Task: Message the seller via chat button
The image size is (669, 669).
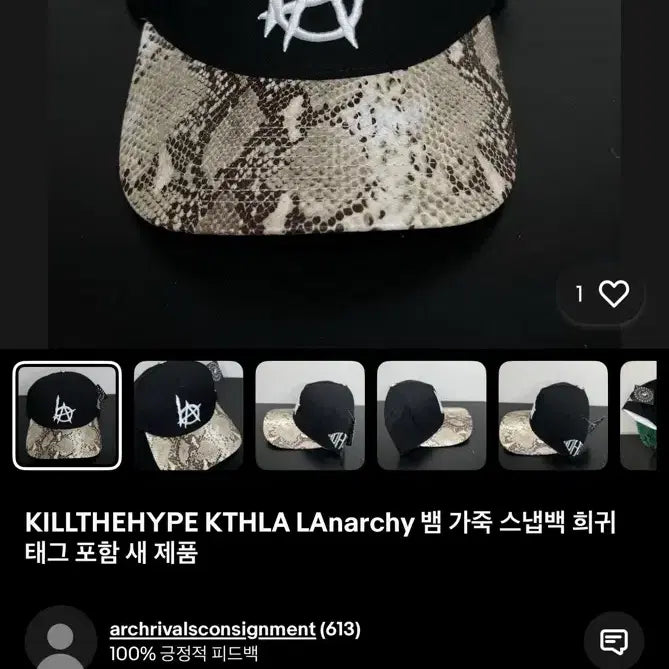Action: coord(613,640)
